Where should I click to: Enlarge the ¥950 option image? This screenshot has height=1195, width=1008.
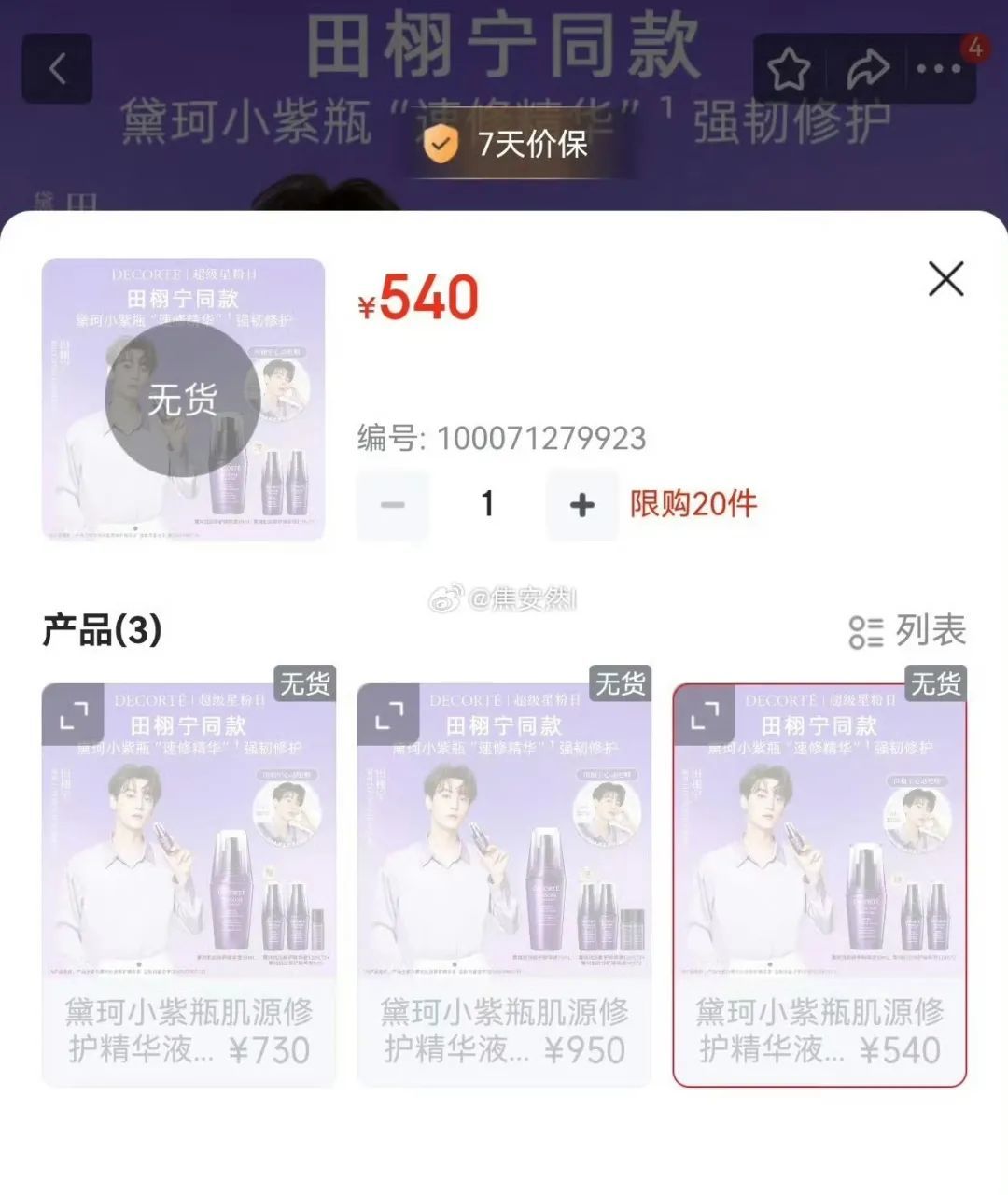(388, 715)
